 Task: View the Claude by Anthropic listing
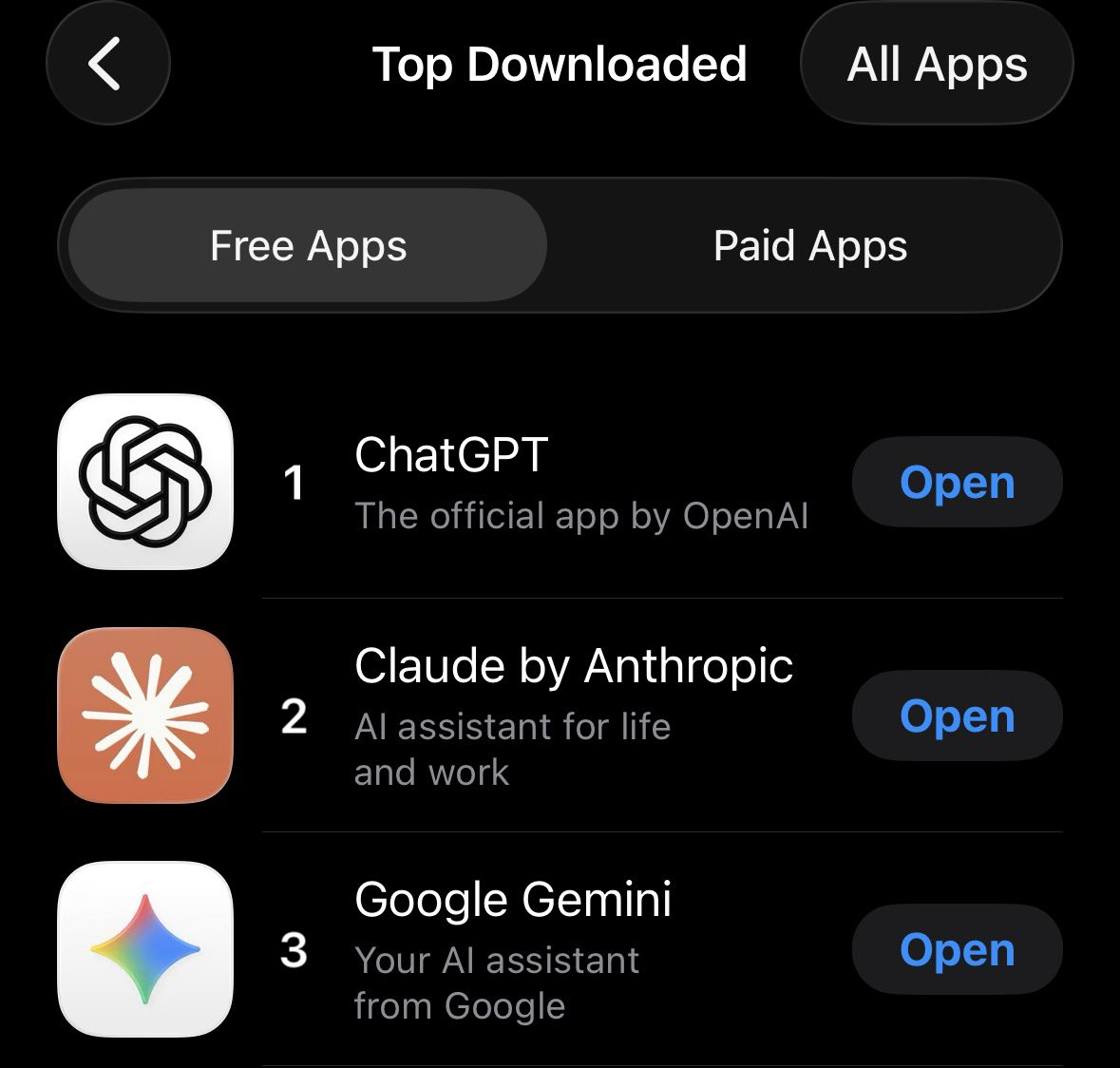(573, 666)
